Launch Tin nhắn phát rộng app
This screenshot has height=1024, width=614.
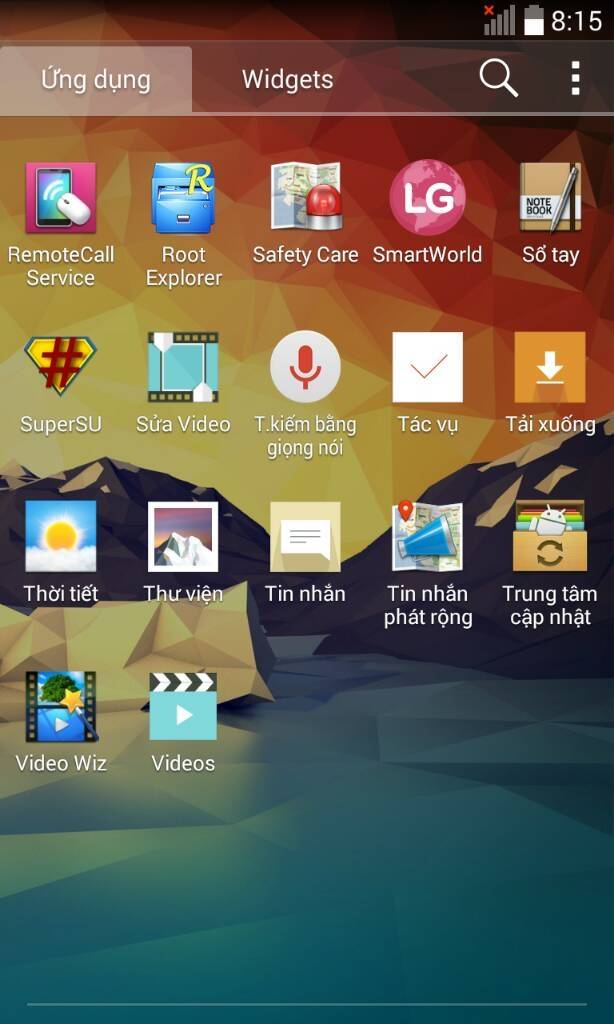[x=427, y=537]
